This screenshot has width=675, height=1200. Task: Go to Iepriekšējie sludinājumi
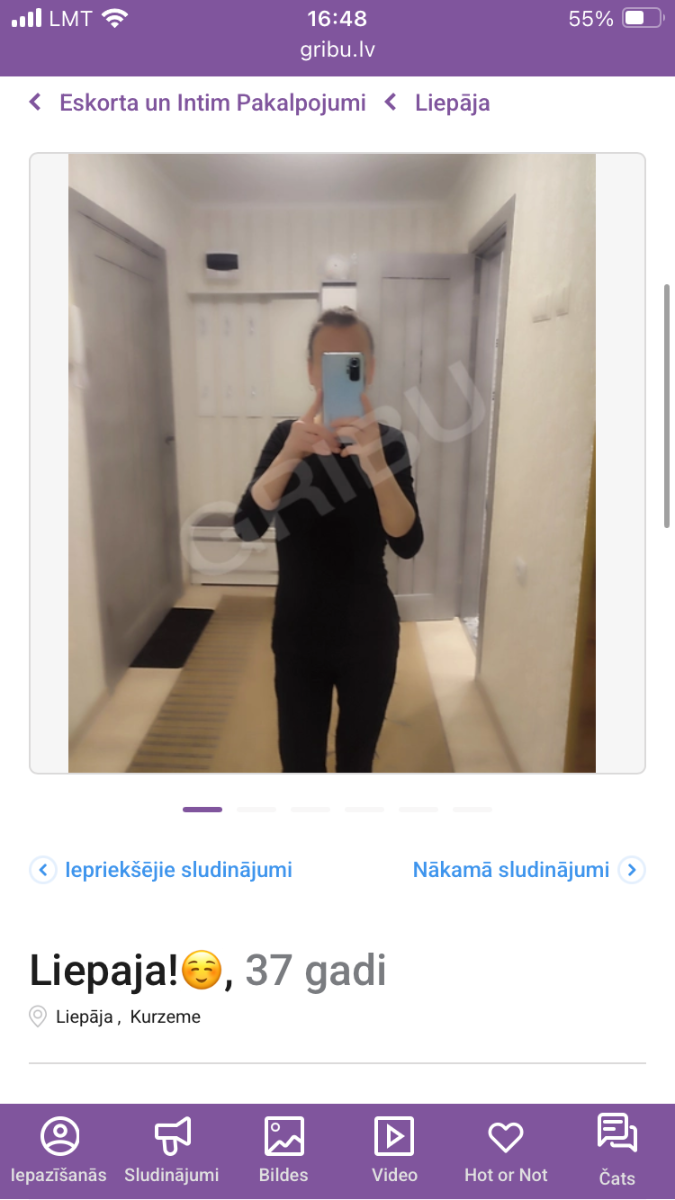[161, 870]
